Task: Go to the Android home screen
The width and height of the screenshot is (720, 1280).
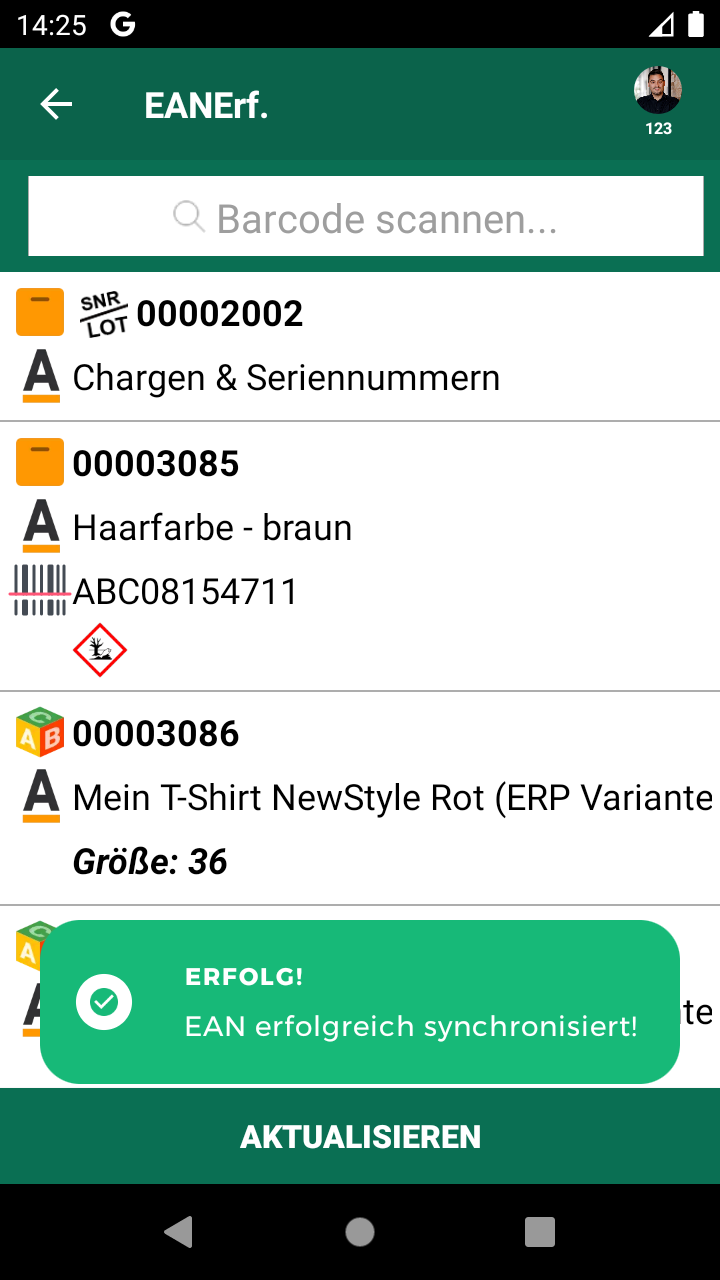Action: tap(360, 1232)
